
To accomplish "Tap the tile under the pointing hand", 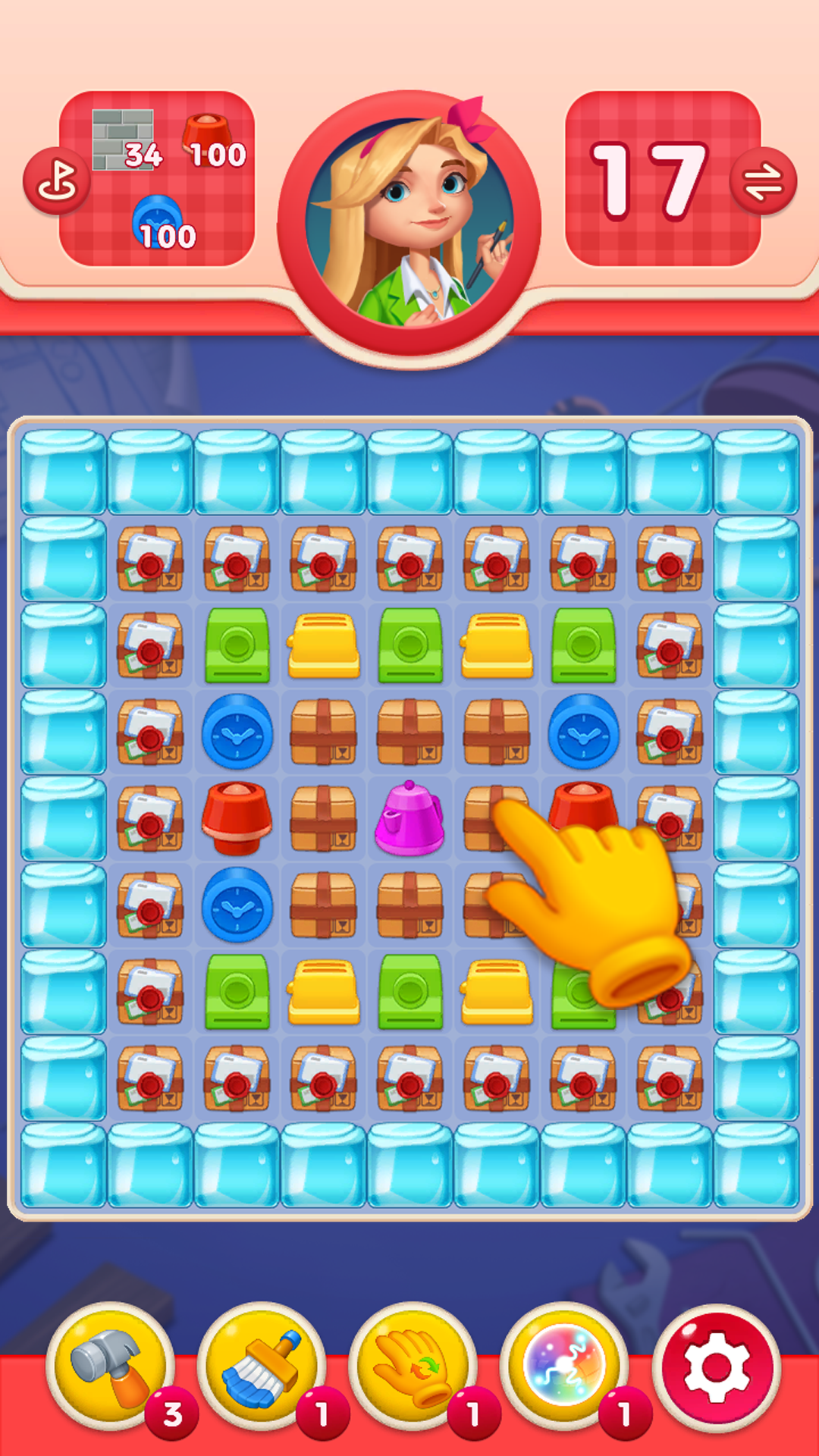I will (x=497, y=815).
